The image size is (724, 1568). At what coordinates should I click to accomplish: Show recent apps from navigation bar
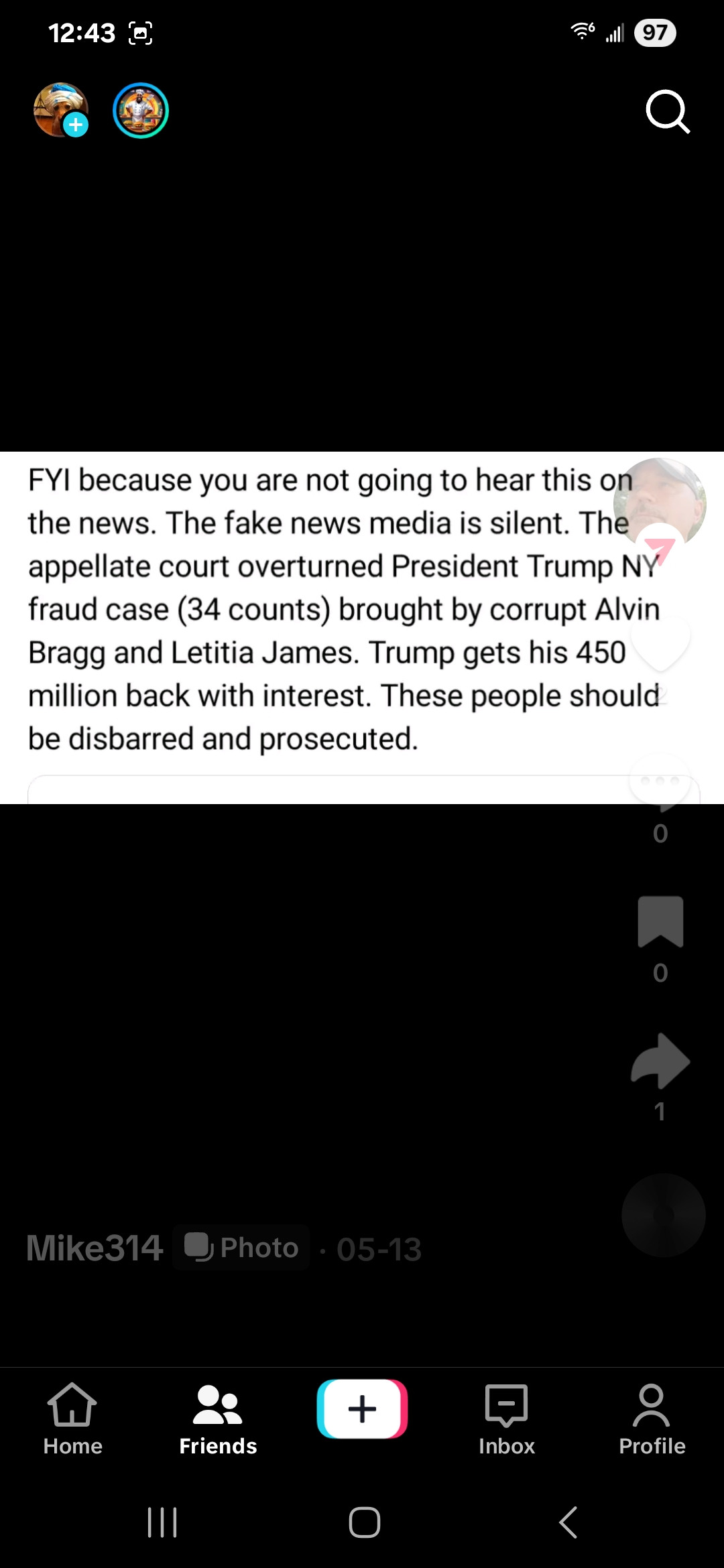click(x=162, y=1522)
